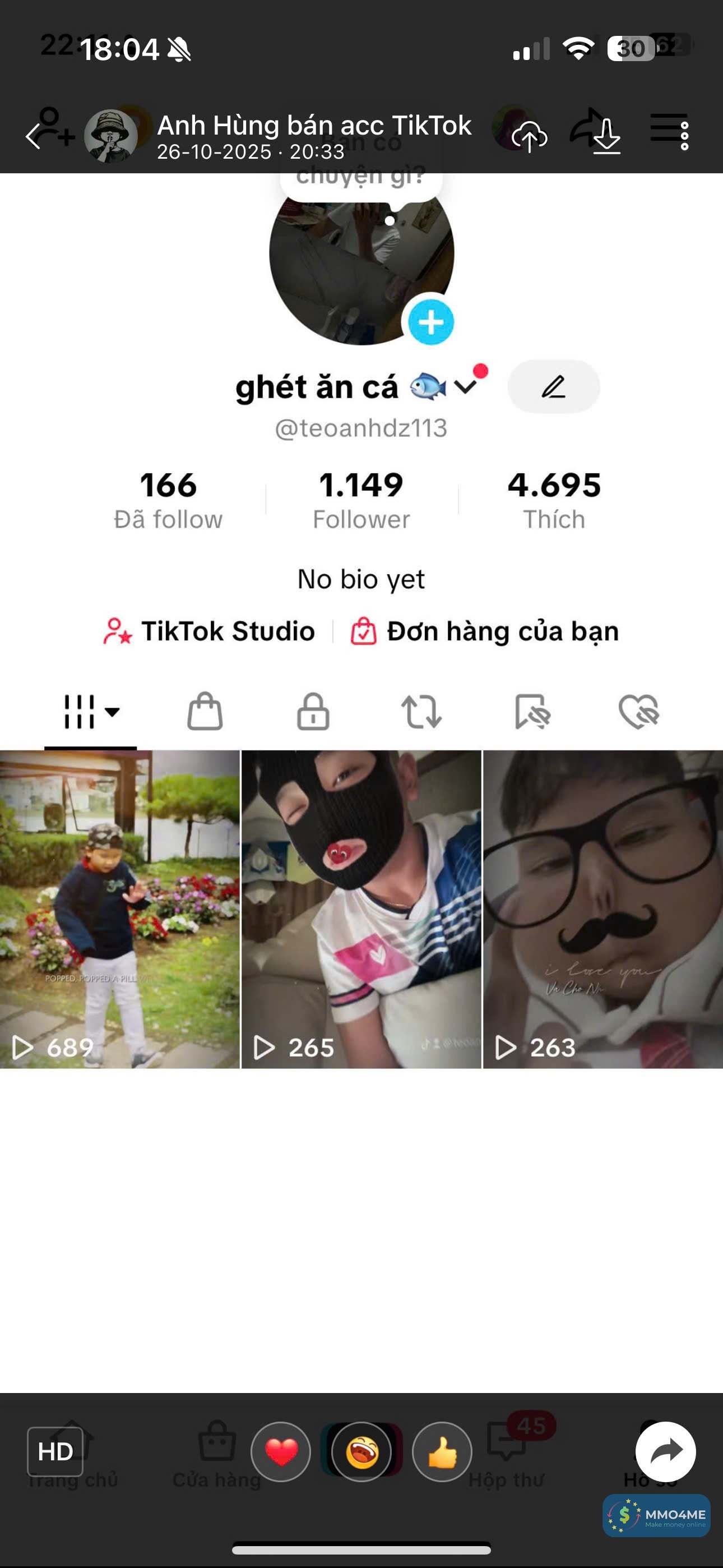This screenshot has width=723, height=1568.
Task: React with the thumbs-up emoji
Action: (x=442, y=1452)
